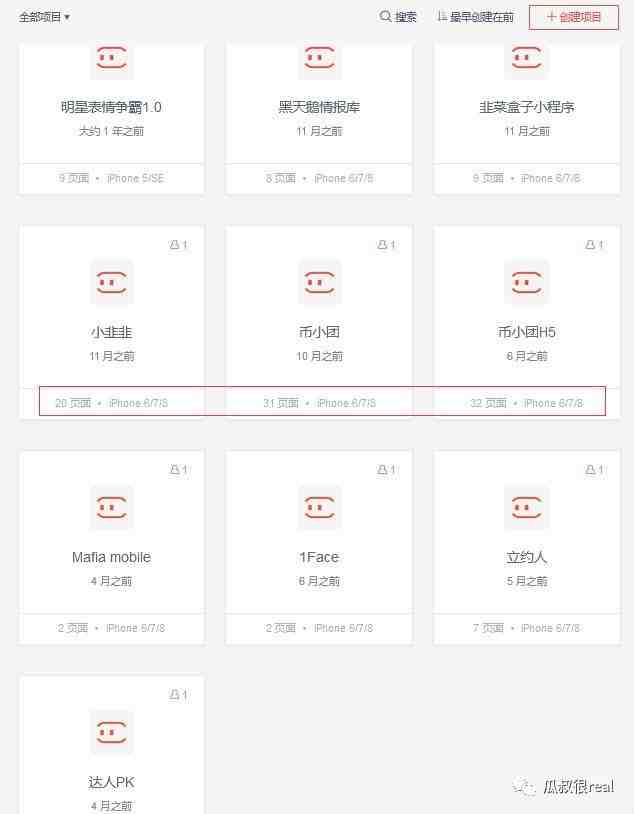
Task: Open the 小韭韭 project card
Action: 111,332
